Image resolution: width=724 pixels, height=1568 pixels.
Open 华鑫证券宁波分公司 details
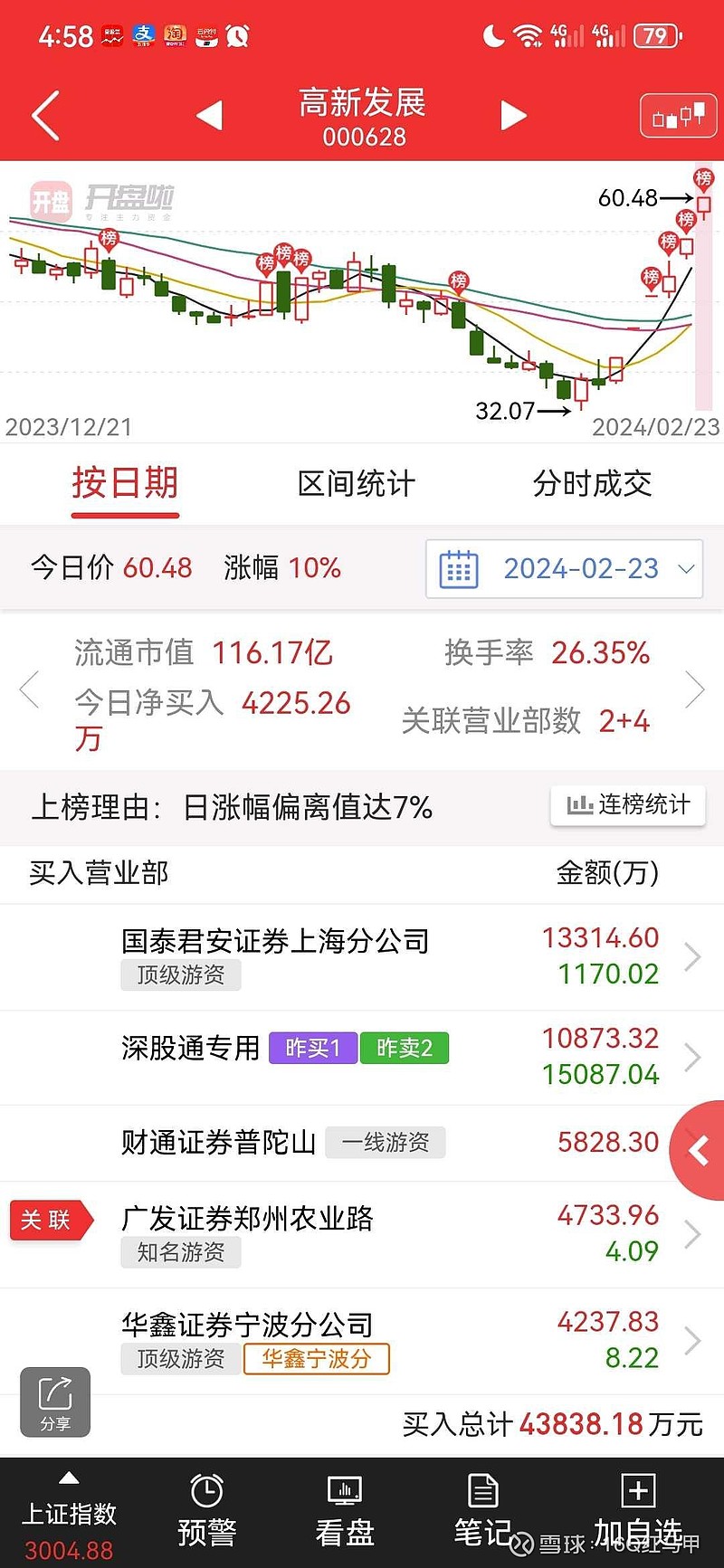click(362, 1341)
